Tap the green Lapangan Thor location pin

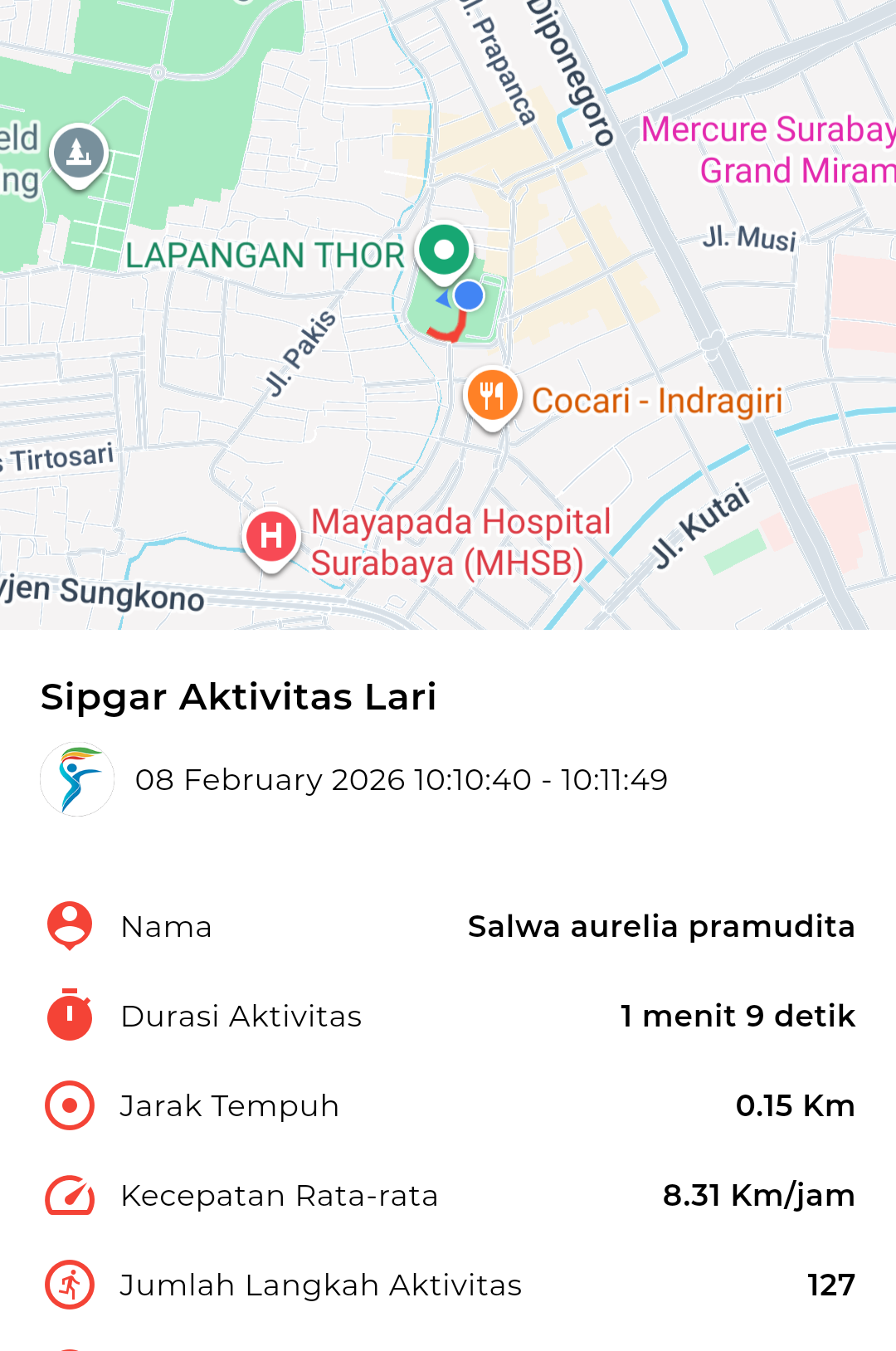click(x=445, y=250)
